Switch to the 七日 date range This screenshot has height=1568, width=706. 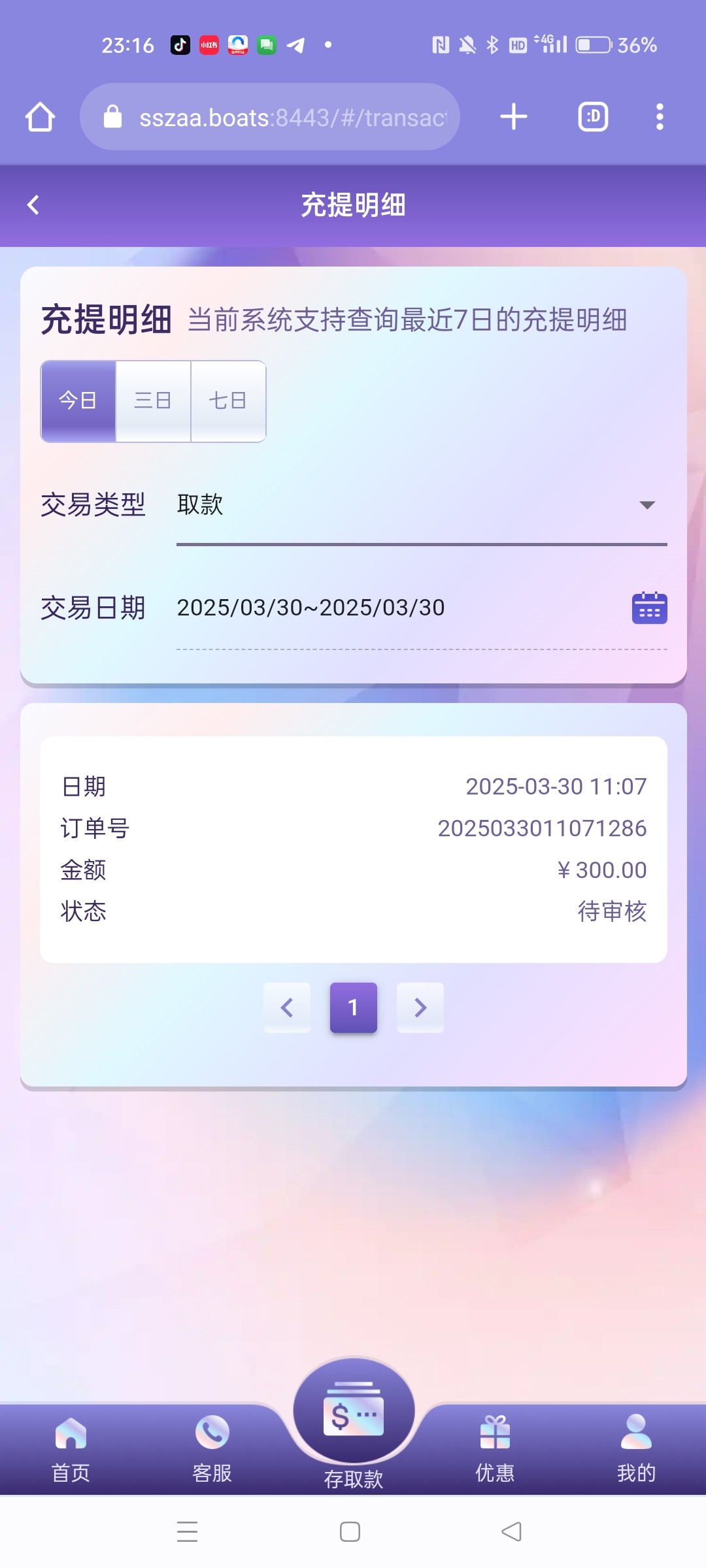tap(228, 401)
